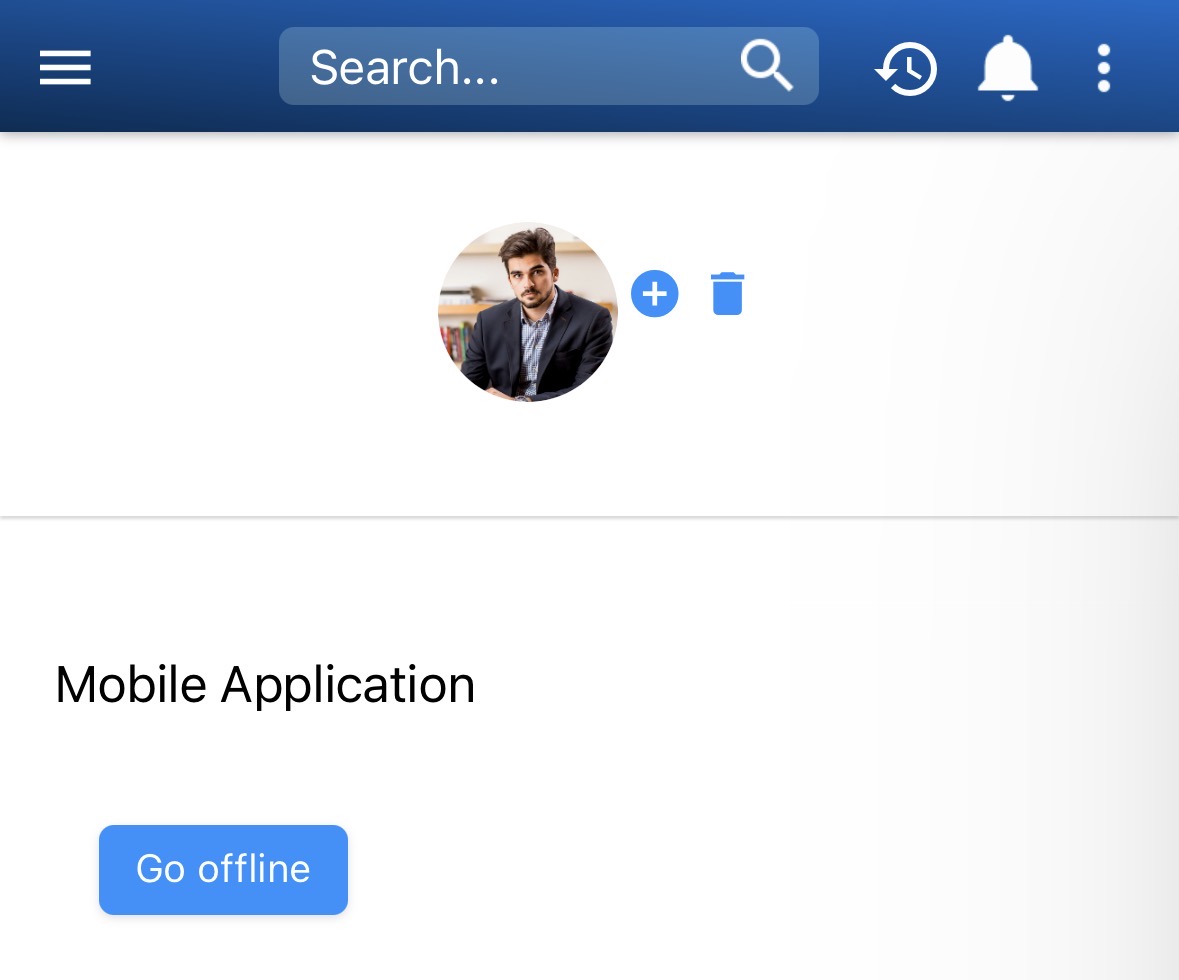Open the history clock icon
Viewport: 1179px width, 980px height.
tap(907, 69)
